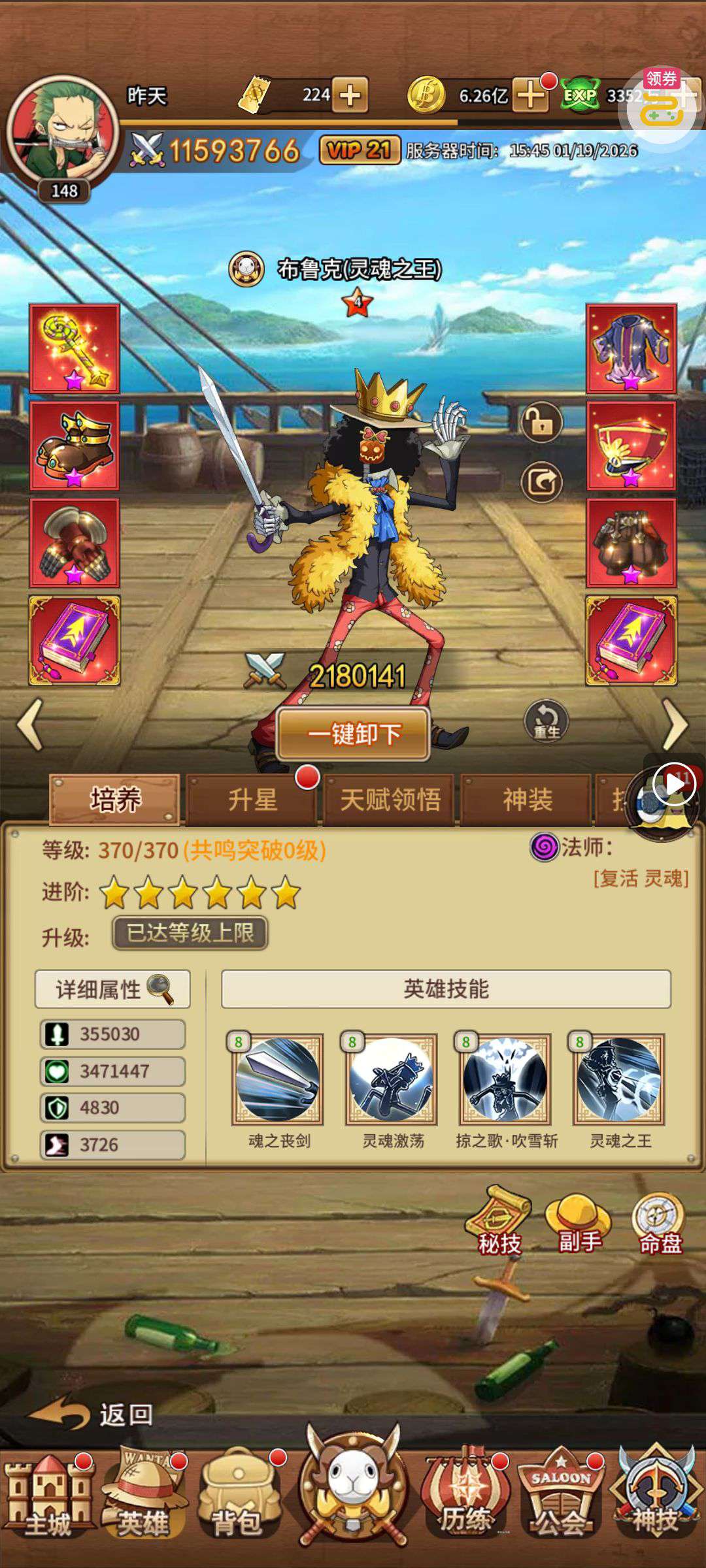706x1568 pixels.
Task: Switch to the 升星 tab
Action: [x=252, y=800]
